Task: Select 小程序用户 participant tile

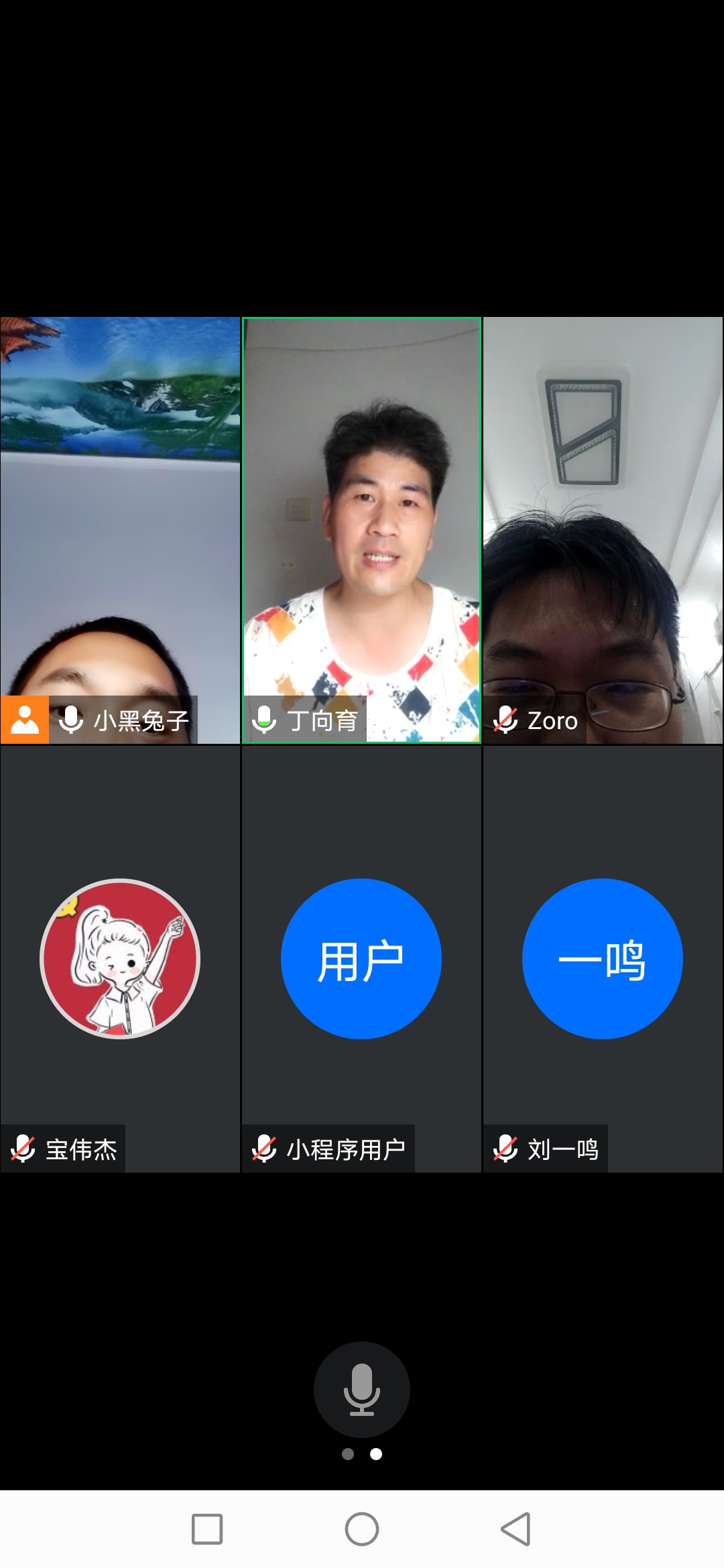Action: tap(361, 958)
